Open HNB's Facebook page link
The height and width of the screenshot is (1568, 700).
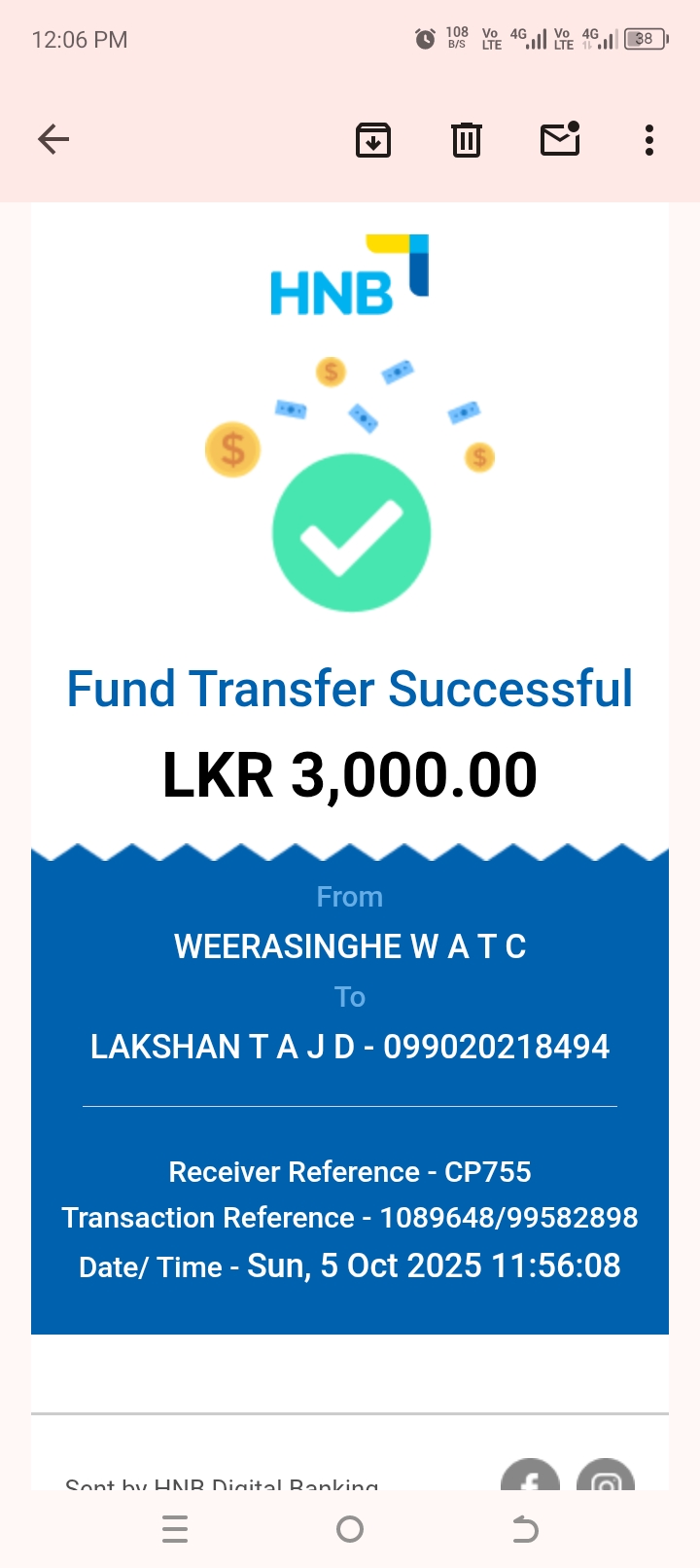(x=530, y=1477)
